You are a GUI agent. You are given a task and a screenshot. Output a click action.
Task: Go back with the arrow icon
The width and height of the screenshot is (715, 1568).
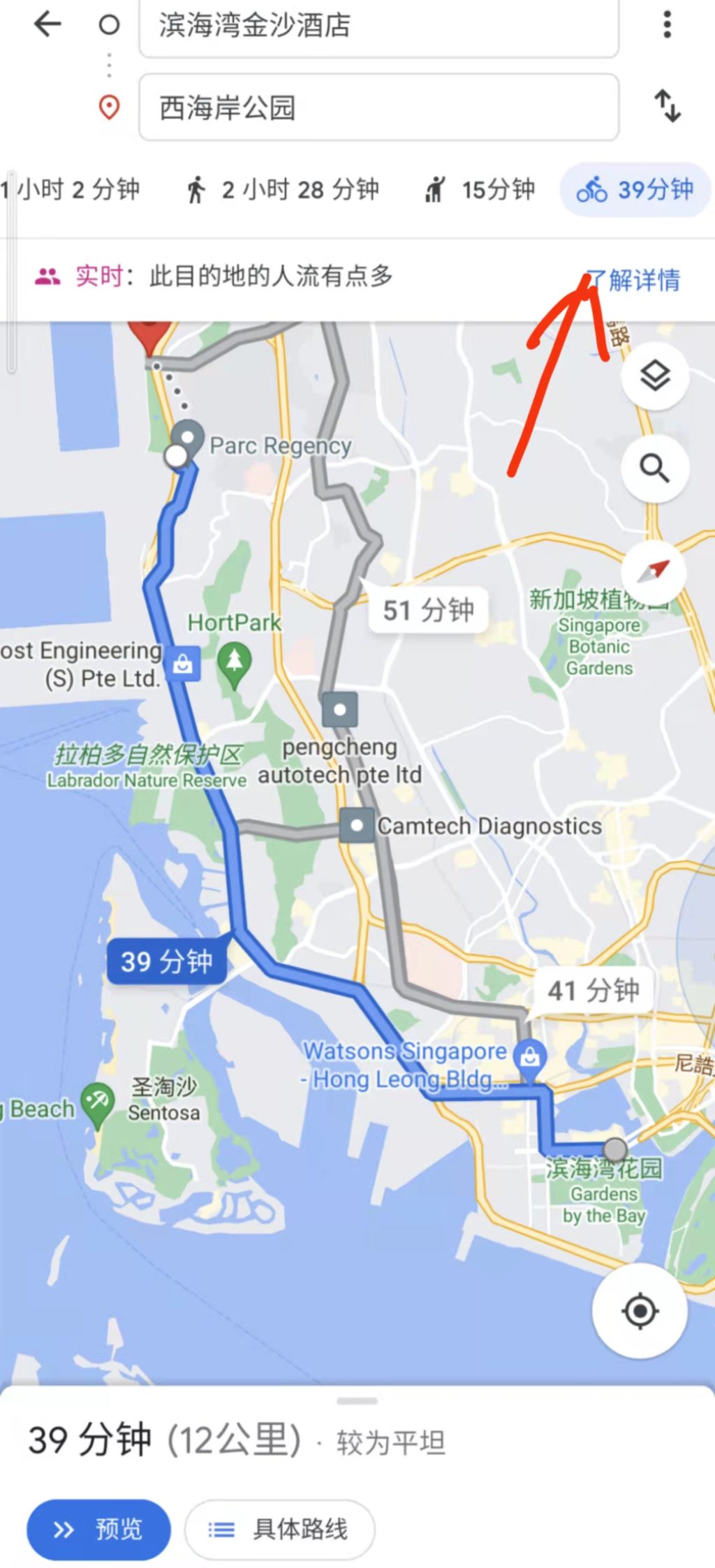point(47,24)
